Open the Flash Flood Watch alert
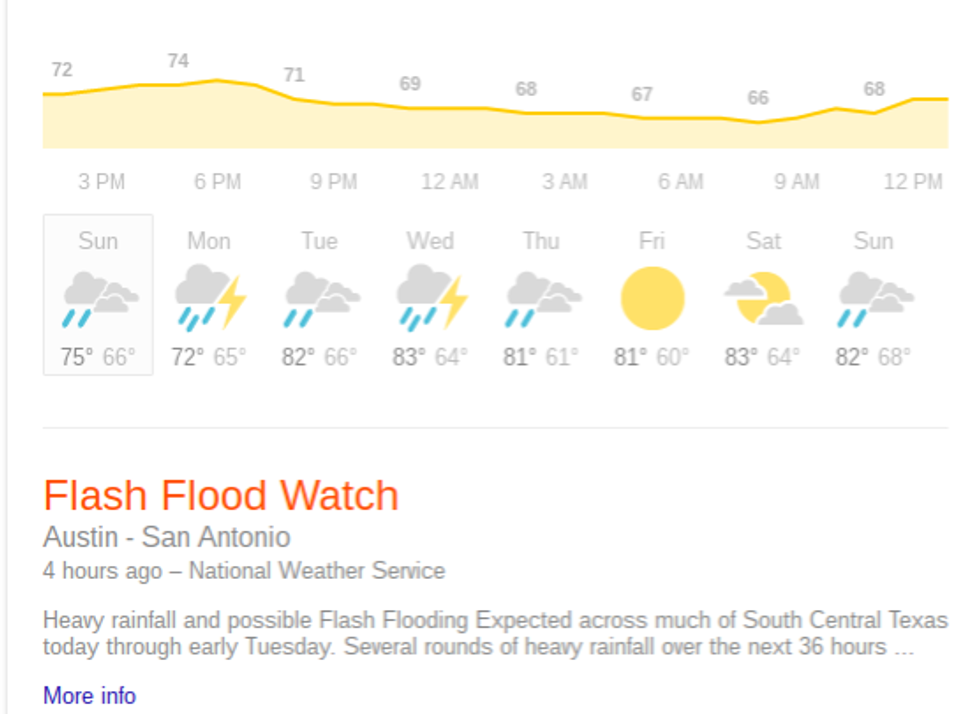The height and width of the screenshot is (714, 980). (221, 496)
